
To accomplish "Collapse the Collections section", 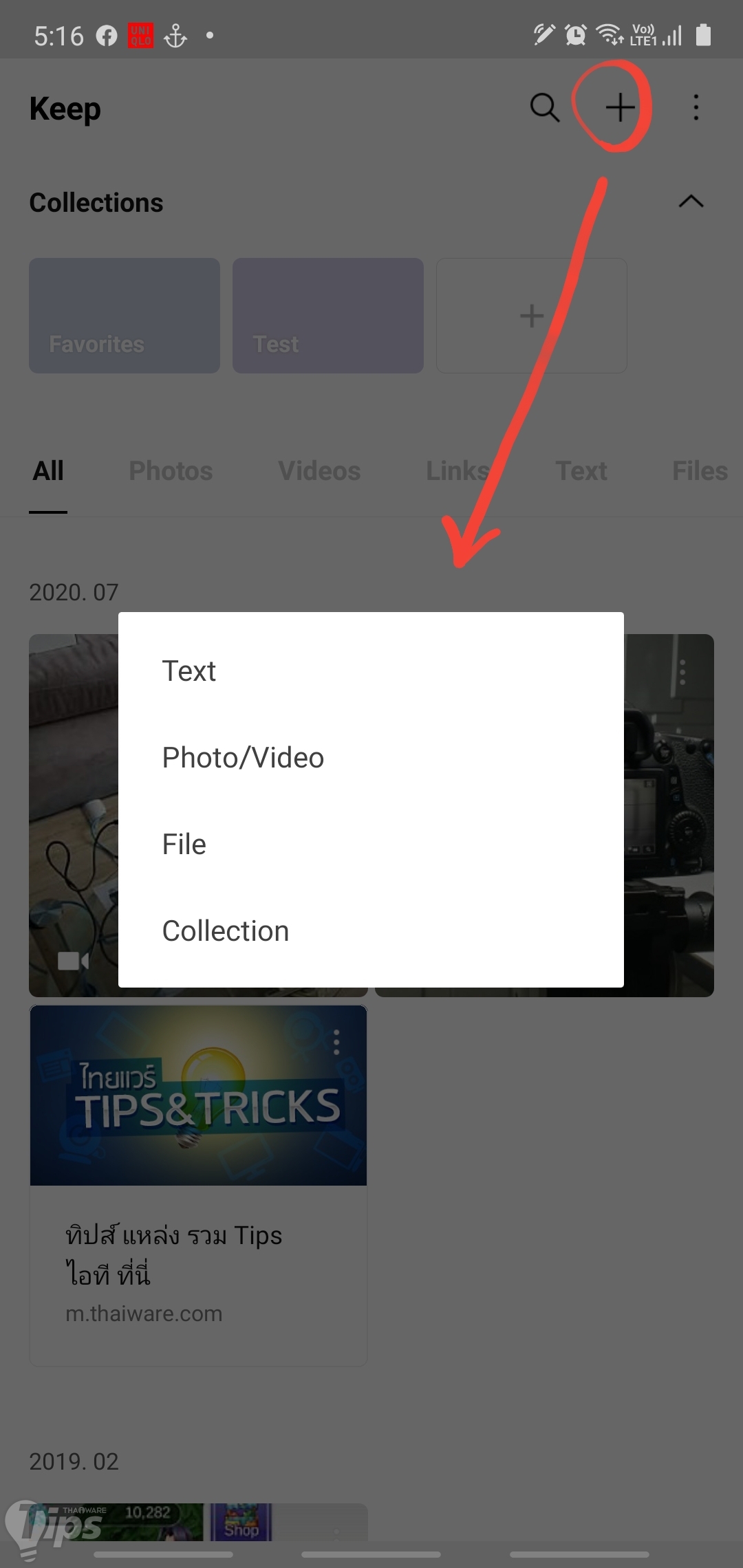I will 691,202.
